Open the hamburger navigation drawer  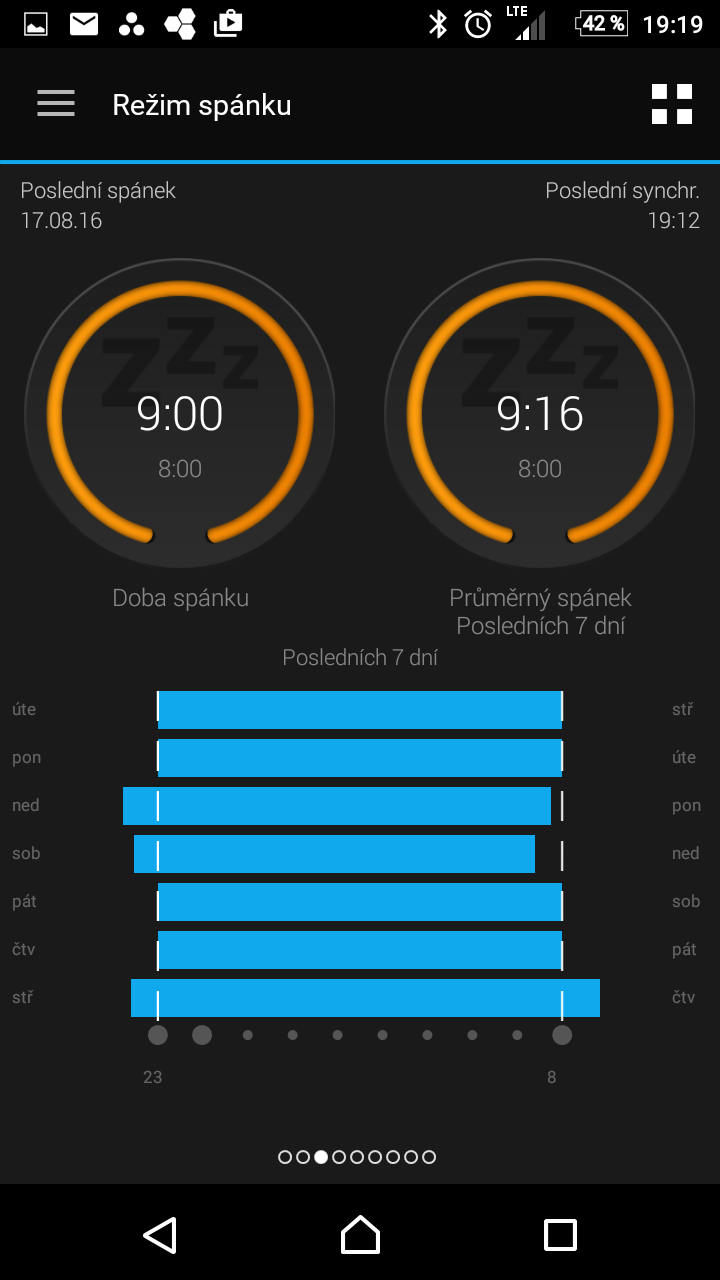56,104
